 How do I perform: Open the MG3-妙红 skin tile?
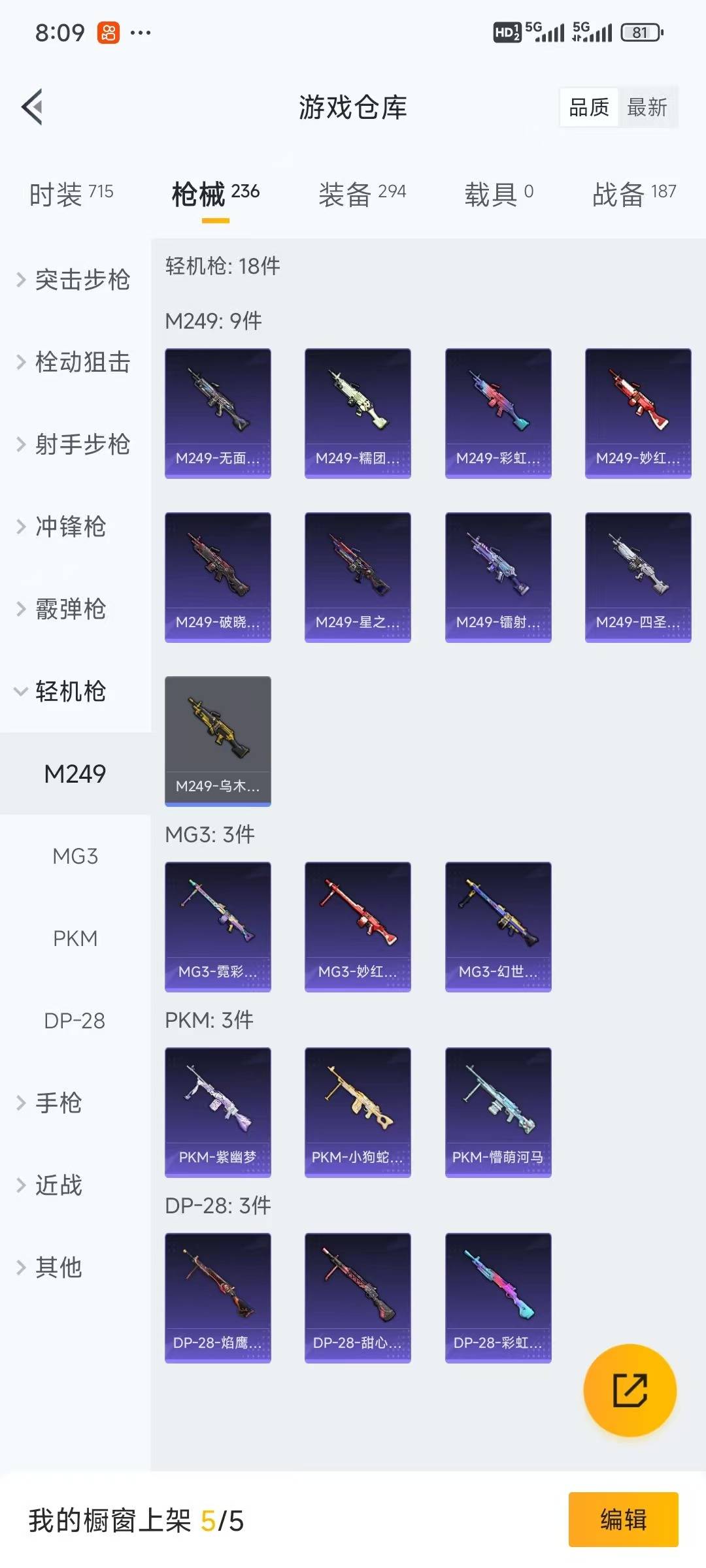click(x=358, y=926)
